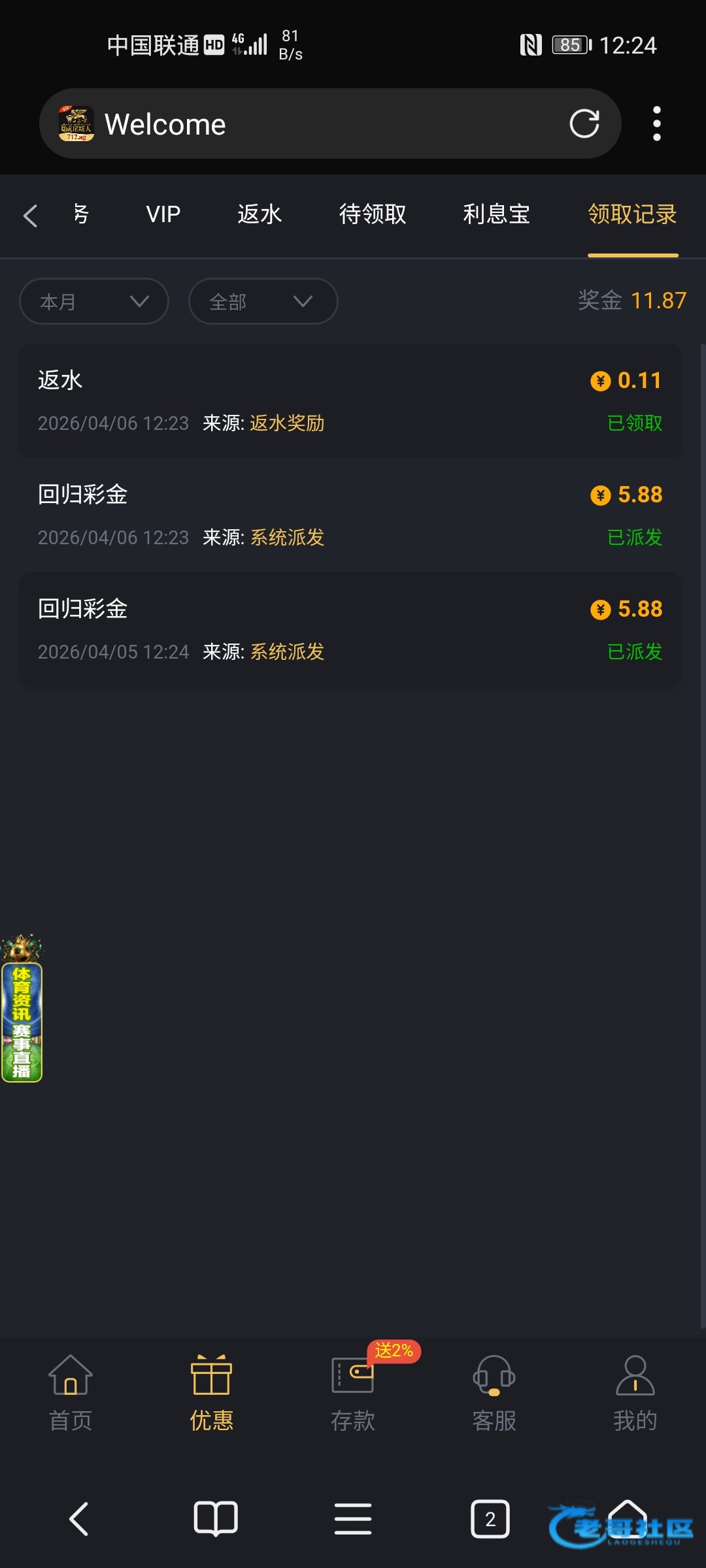Open the browser hamburger menu
The image size is (706, 1568).
[353, 1518]
